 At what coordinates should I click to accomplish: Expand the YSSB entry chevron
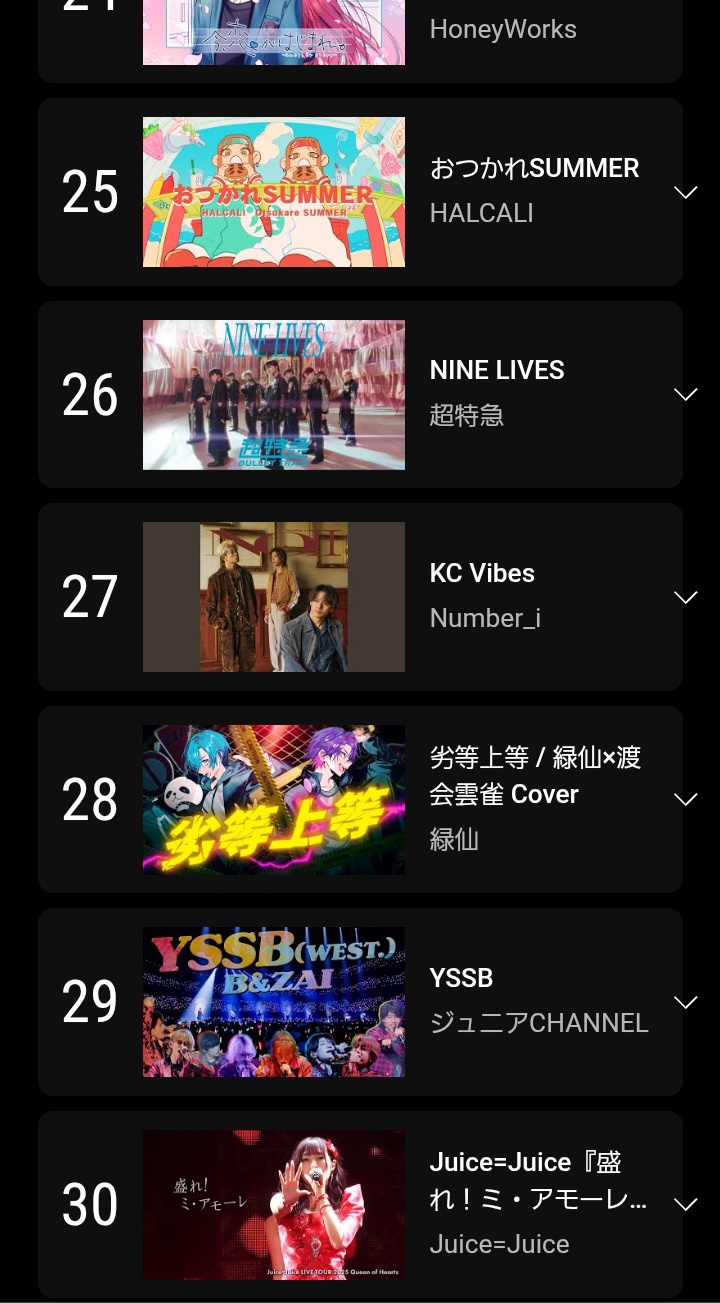pyautogui.click(x=685, y=1002)
